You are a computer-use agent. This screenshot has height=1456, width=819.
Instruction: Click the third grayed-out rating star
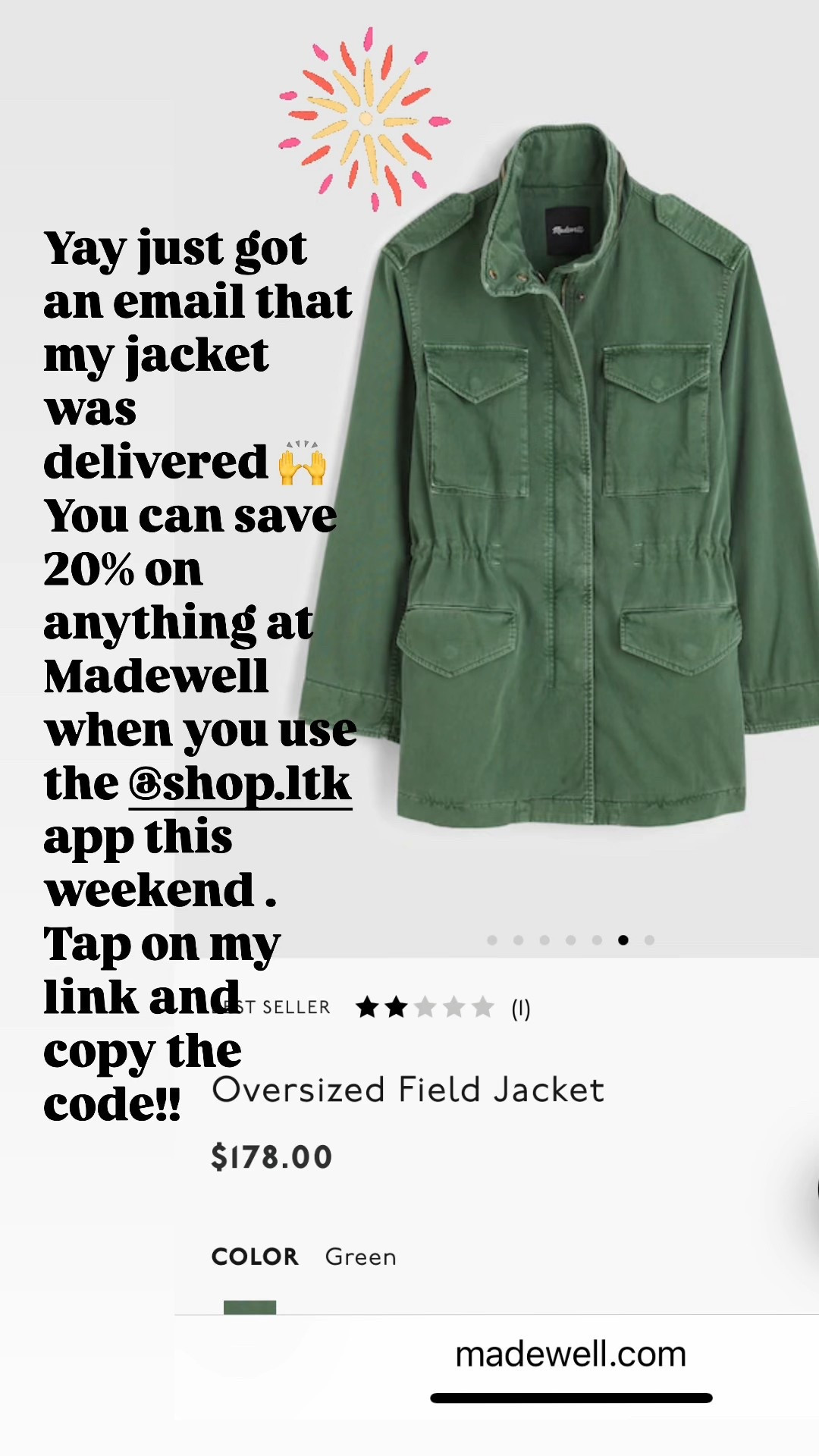425,1006
